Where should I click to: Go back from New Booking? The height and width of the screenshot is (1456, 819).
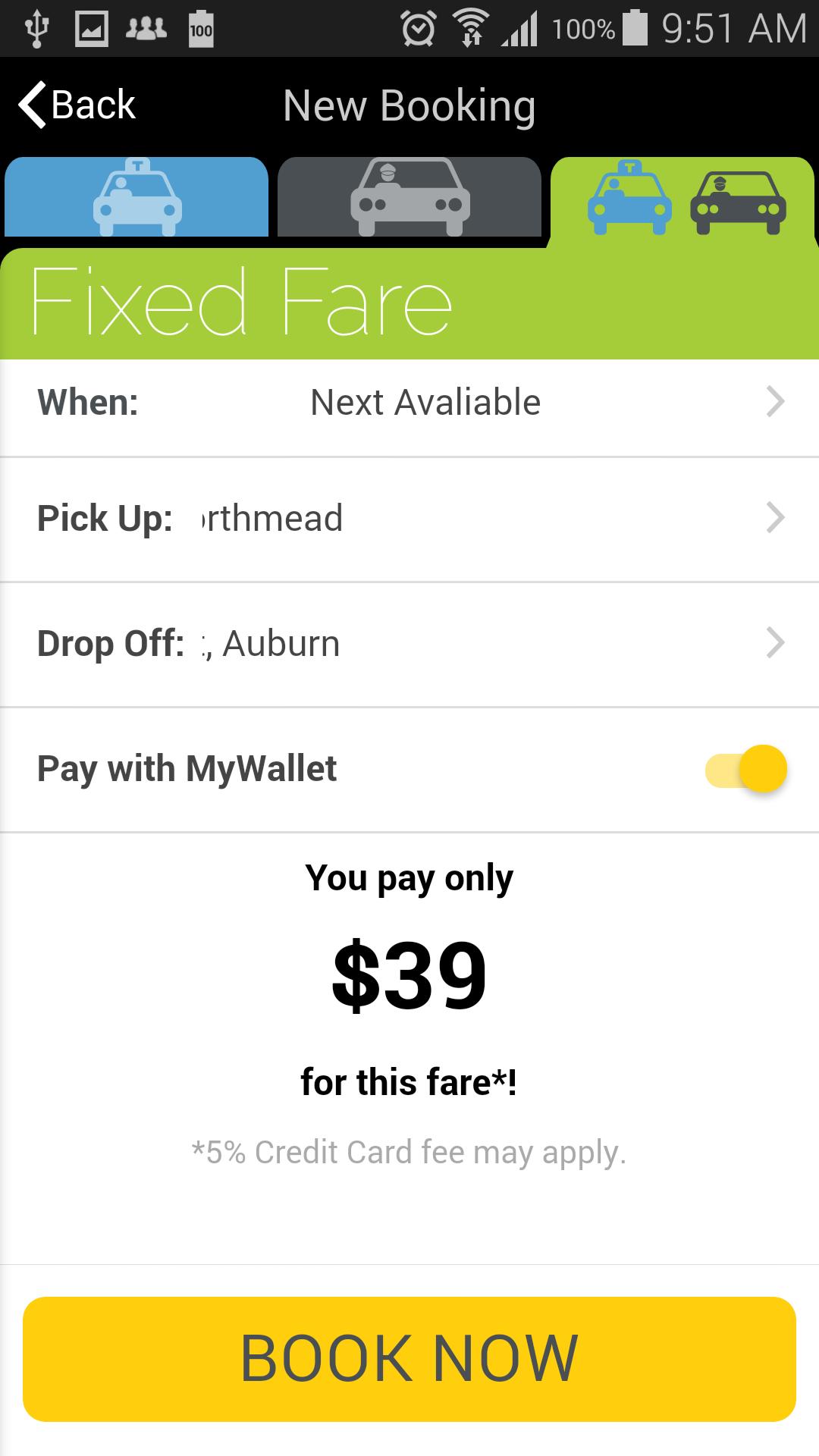coord(77,105)
